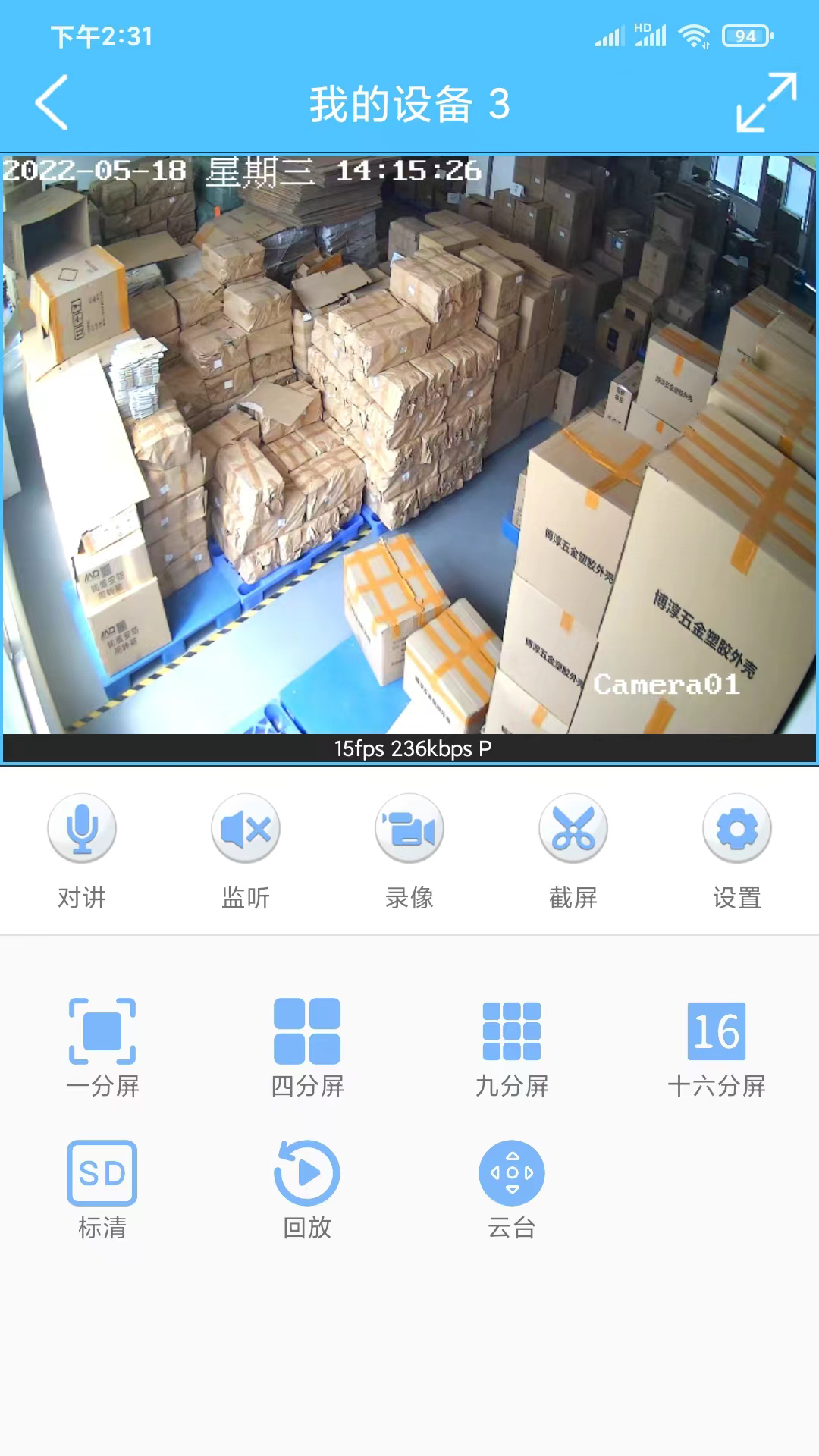The height and width of the screenshot is (1456, 819).
Task: Toggle SD 标清 standard definition quality
Action: [x=102, y=1172]
